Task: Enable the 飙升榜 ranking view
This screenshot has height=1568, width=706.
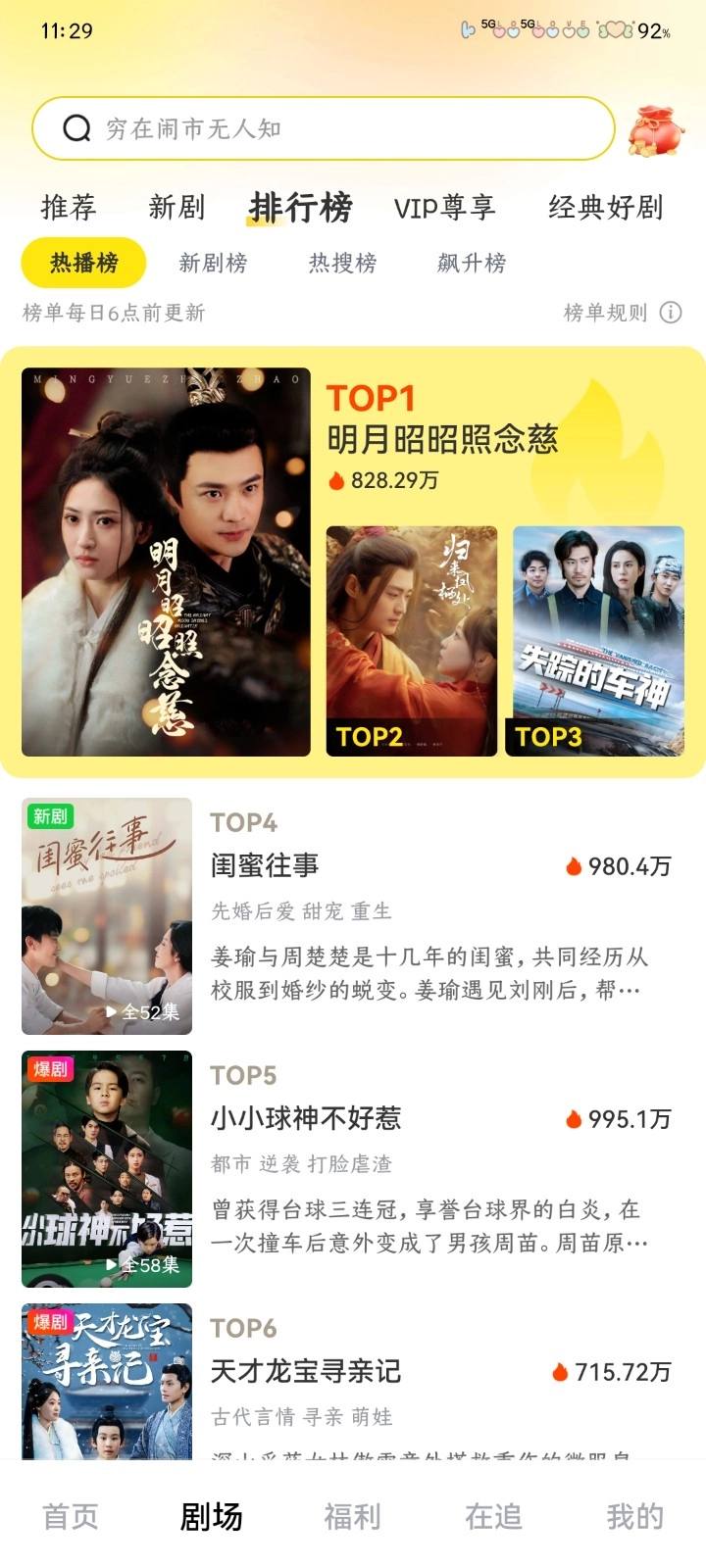Action: [x=471, y=263]
